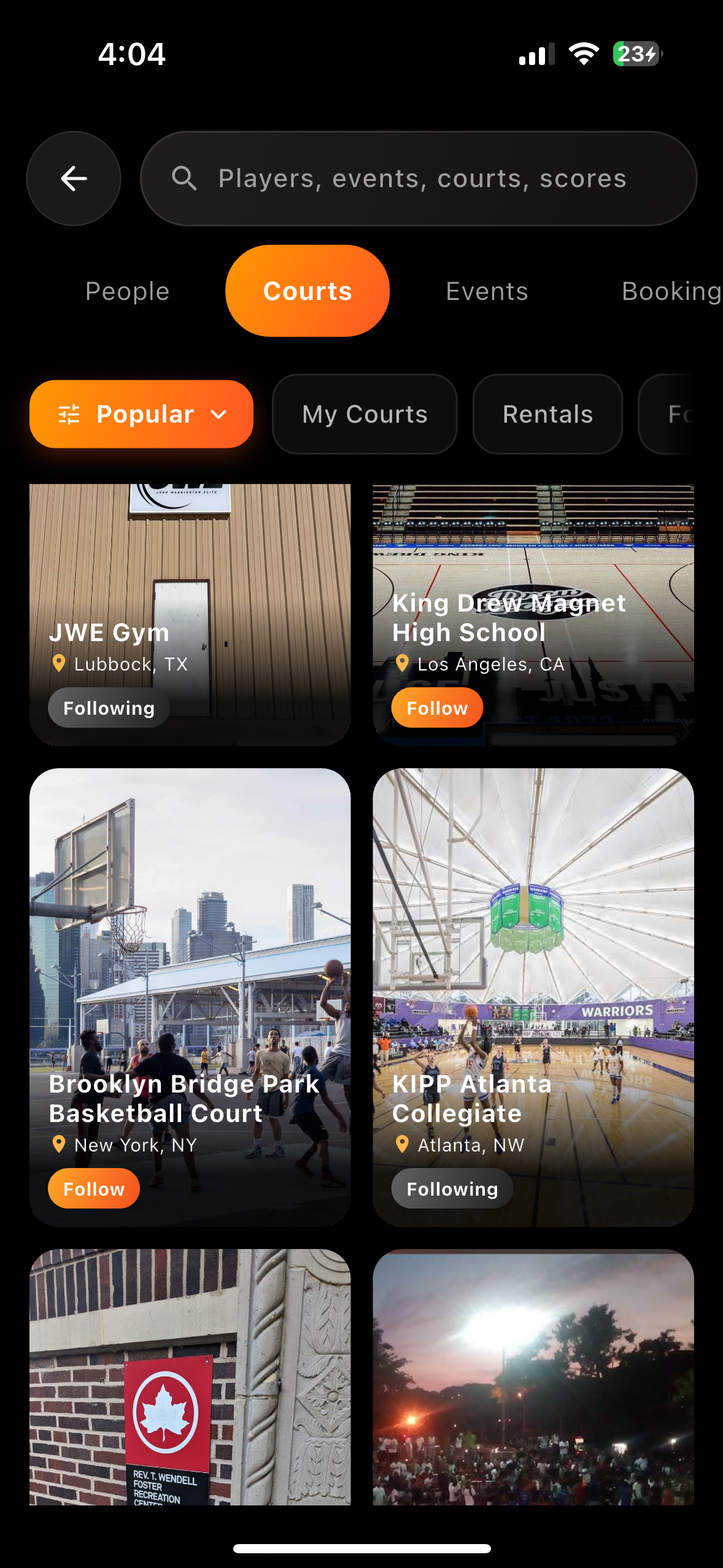
Task: Open the Rev. T. Wendell Foster Recreation card
Action: pos(190,1377)
